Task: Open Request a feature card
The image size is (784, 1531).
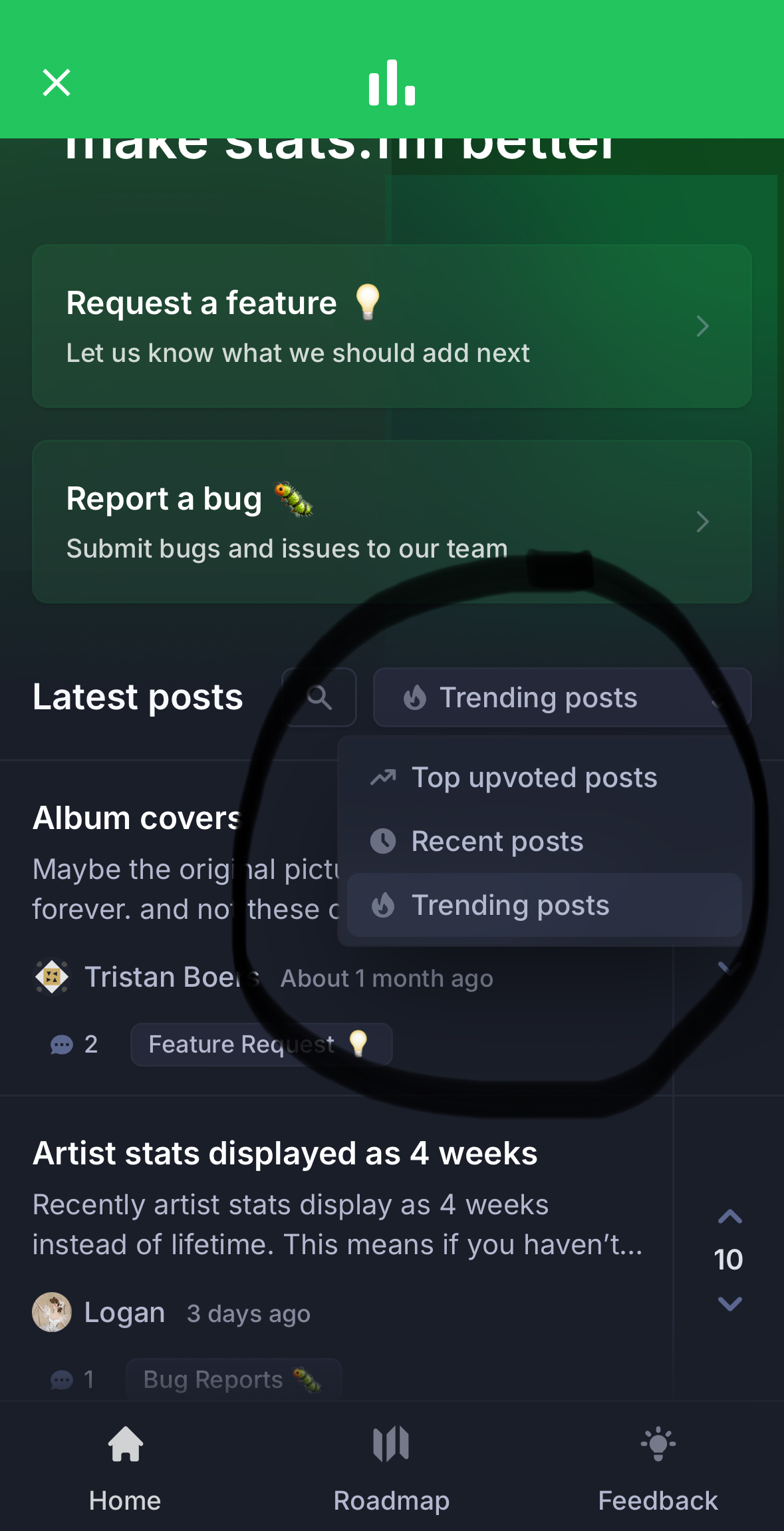Action: click(x=392, y=326)
